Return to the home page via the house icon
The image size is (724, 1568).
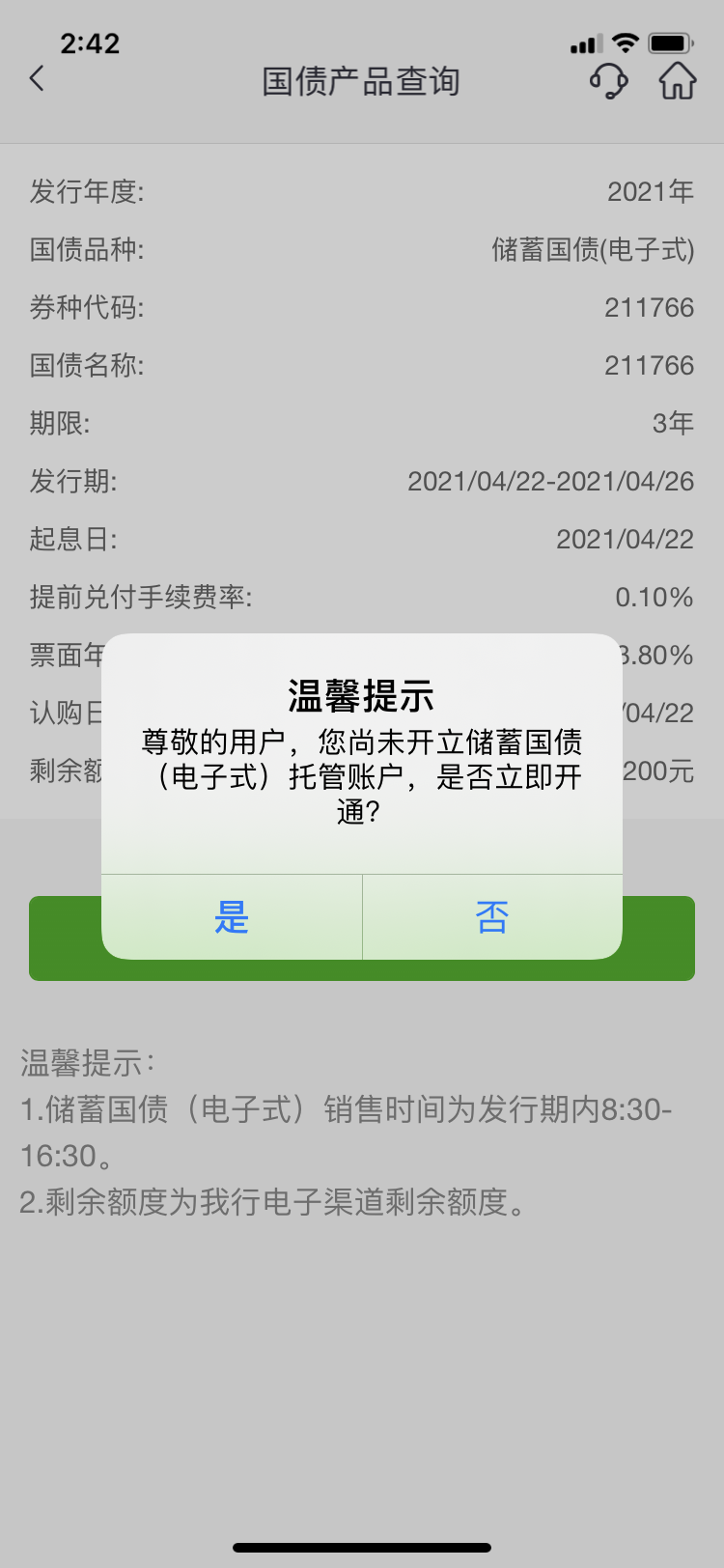(x=678, y=81)
